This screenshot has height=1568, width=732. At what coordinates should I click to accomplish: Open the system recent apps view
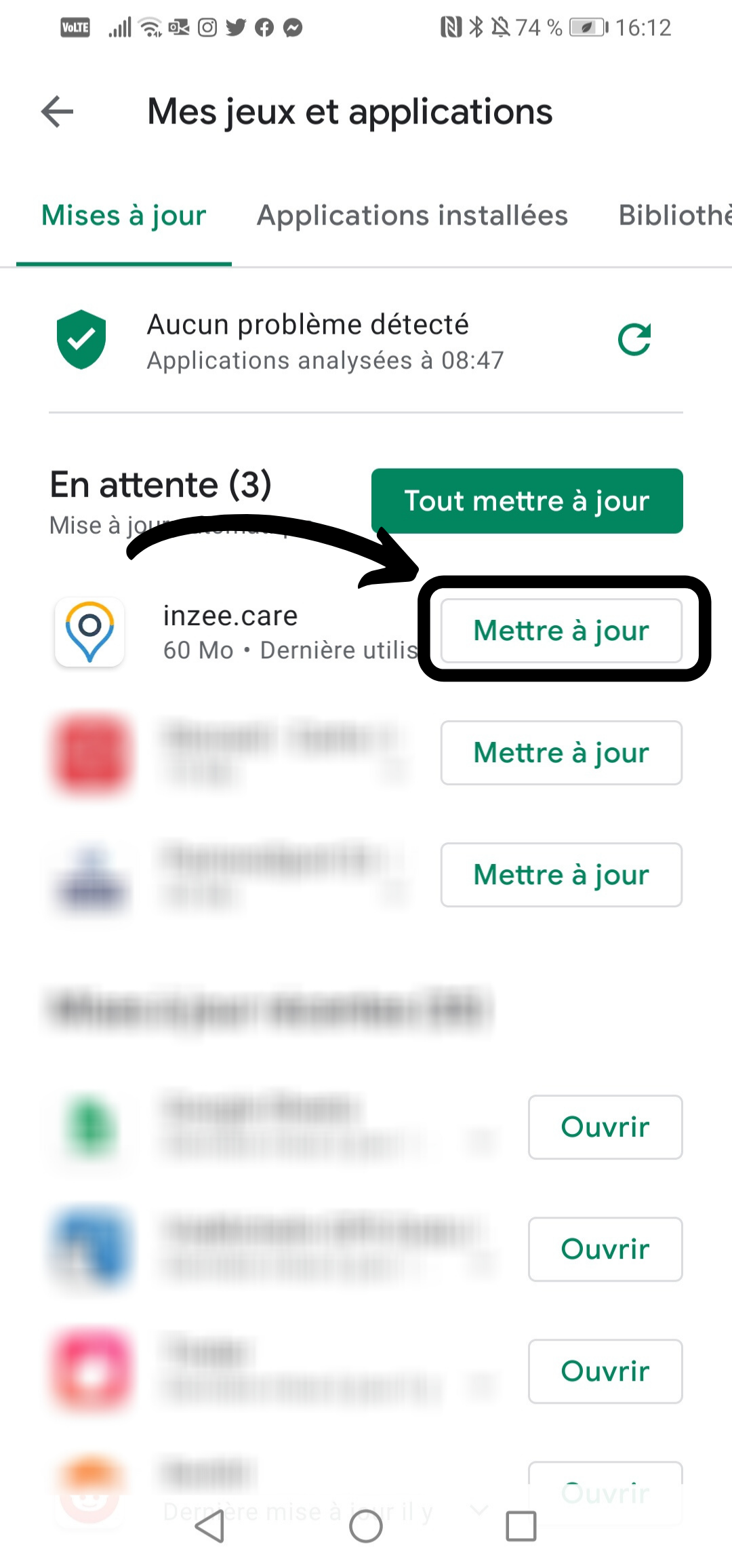[x=521, y=1527]
